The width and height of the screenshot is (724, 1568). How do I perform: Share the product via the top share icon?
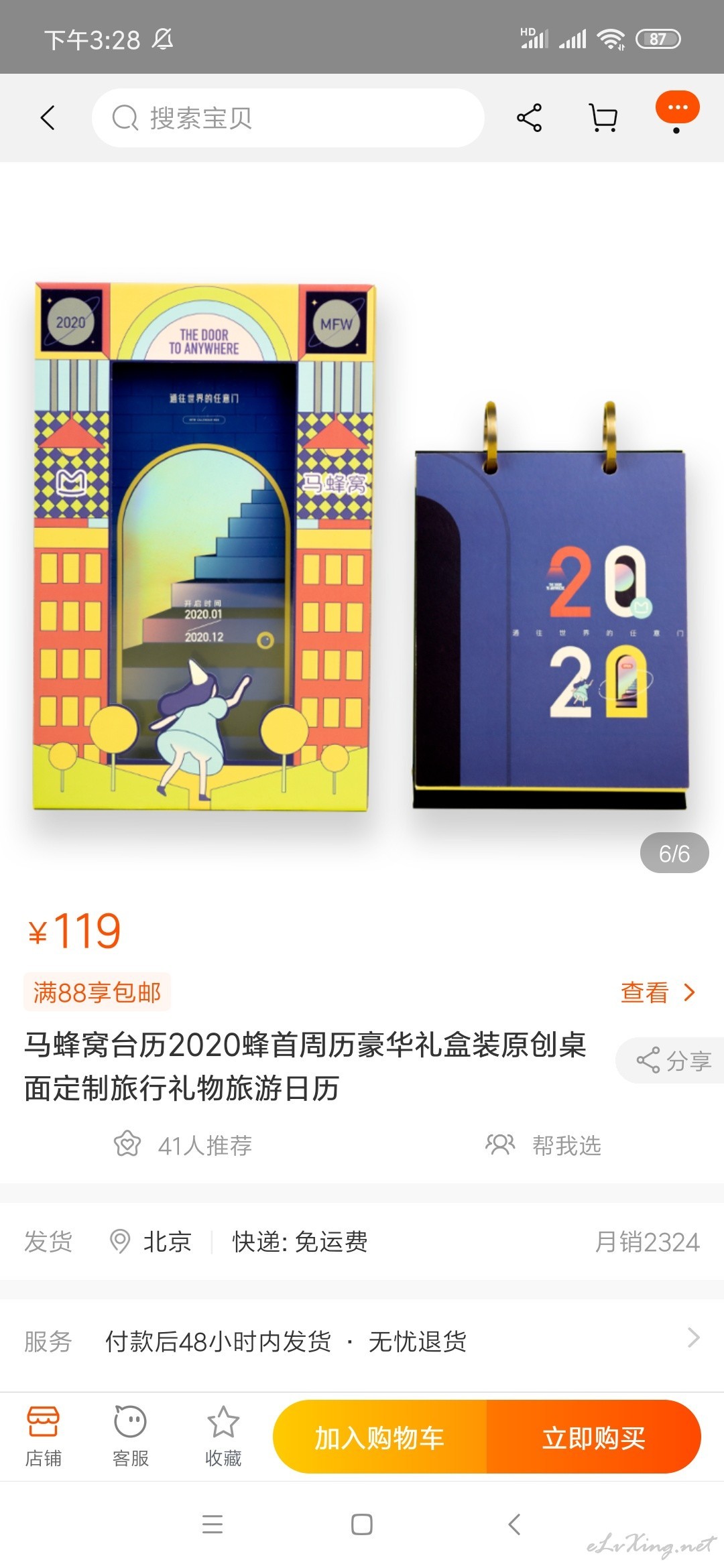coord(529,118)
